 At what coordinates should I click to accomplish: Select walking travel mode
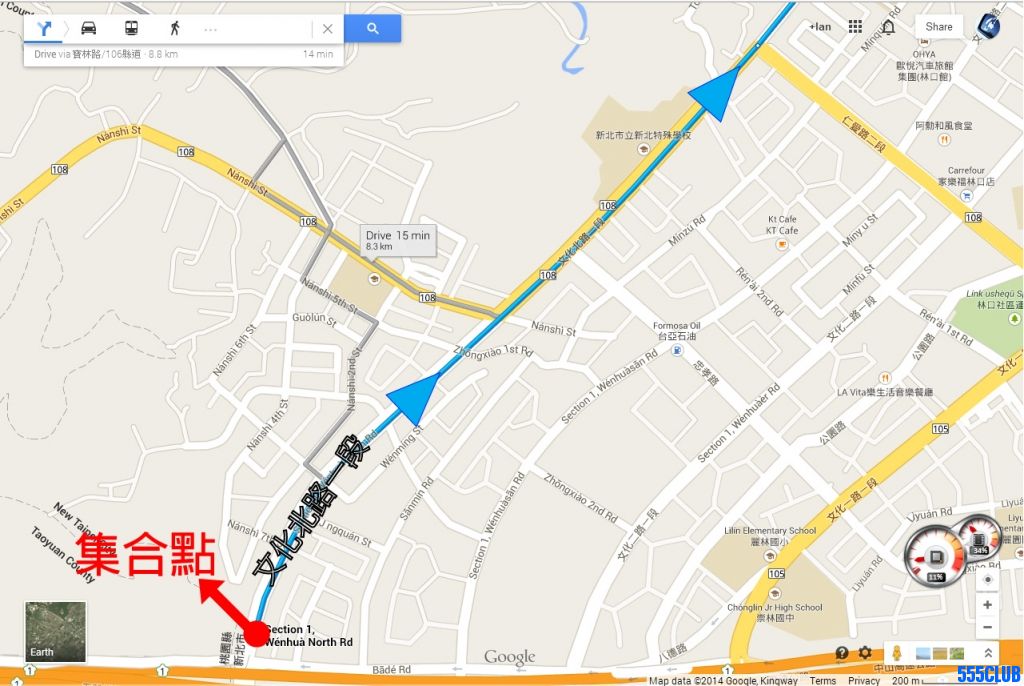click(x=175, y=28)
